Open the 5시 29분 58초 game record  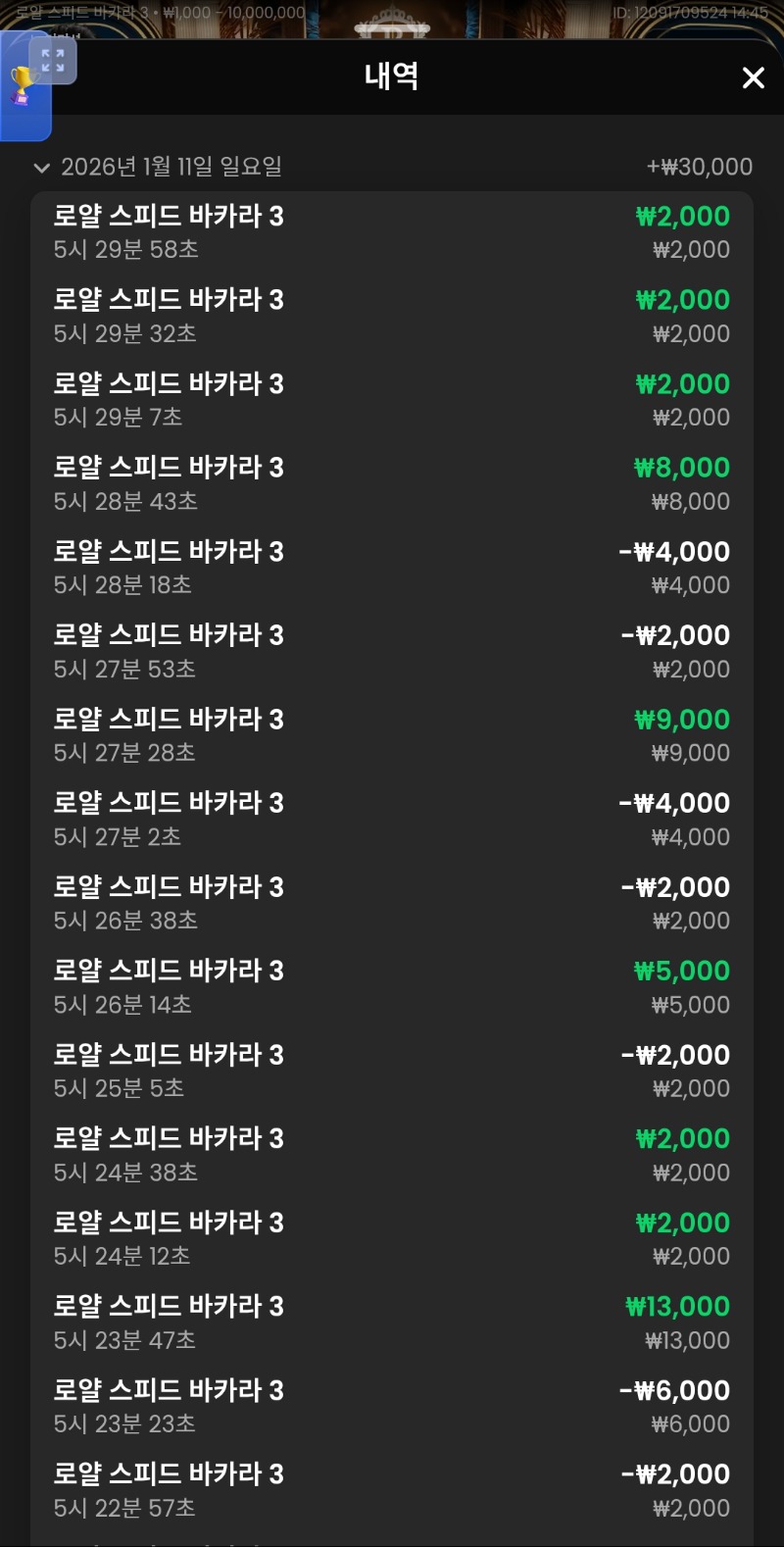(x=392, y=231)
